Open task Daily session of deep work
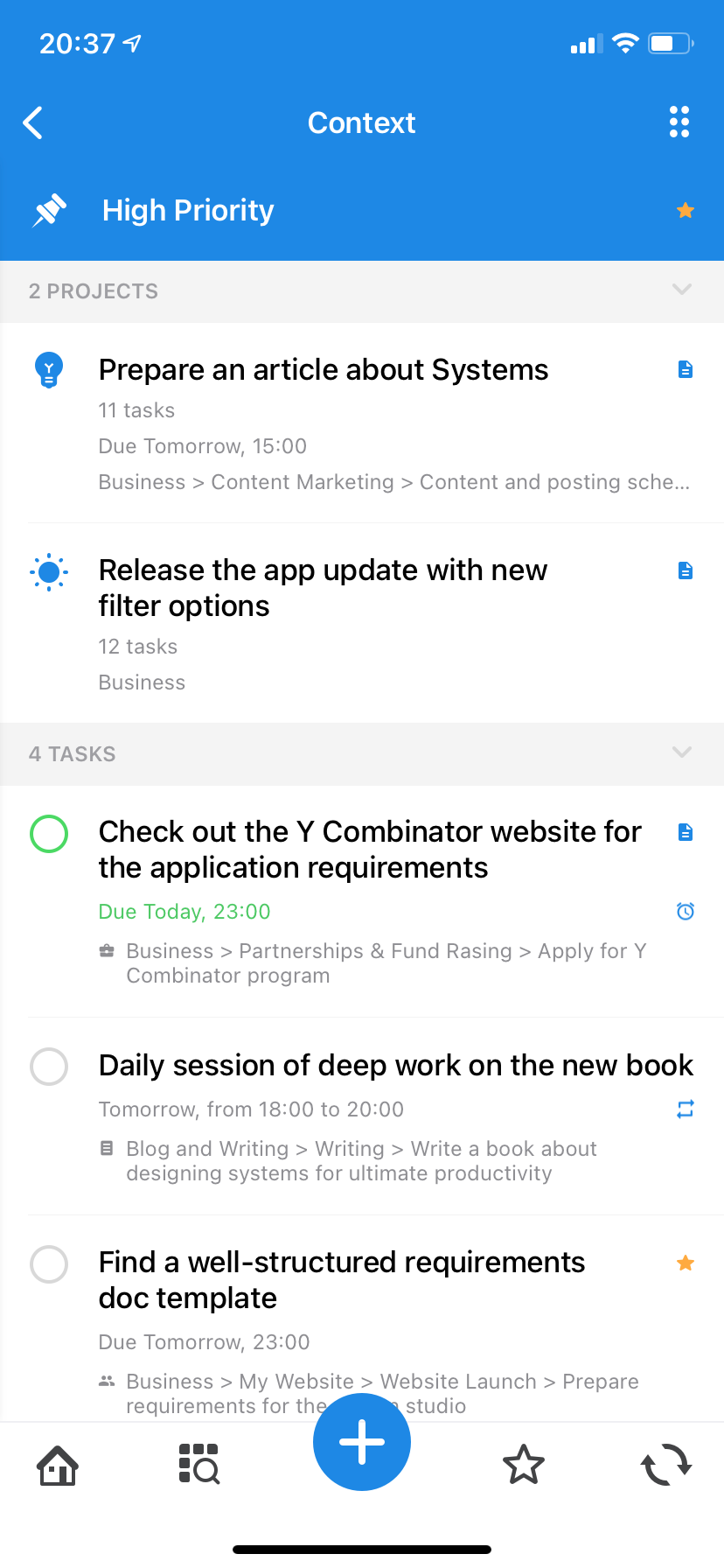724x1568 pixels. pyautogui.click(x=396, y=1066)
